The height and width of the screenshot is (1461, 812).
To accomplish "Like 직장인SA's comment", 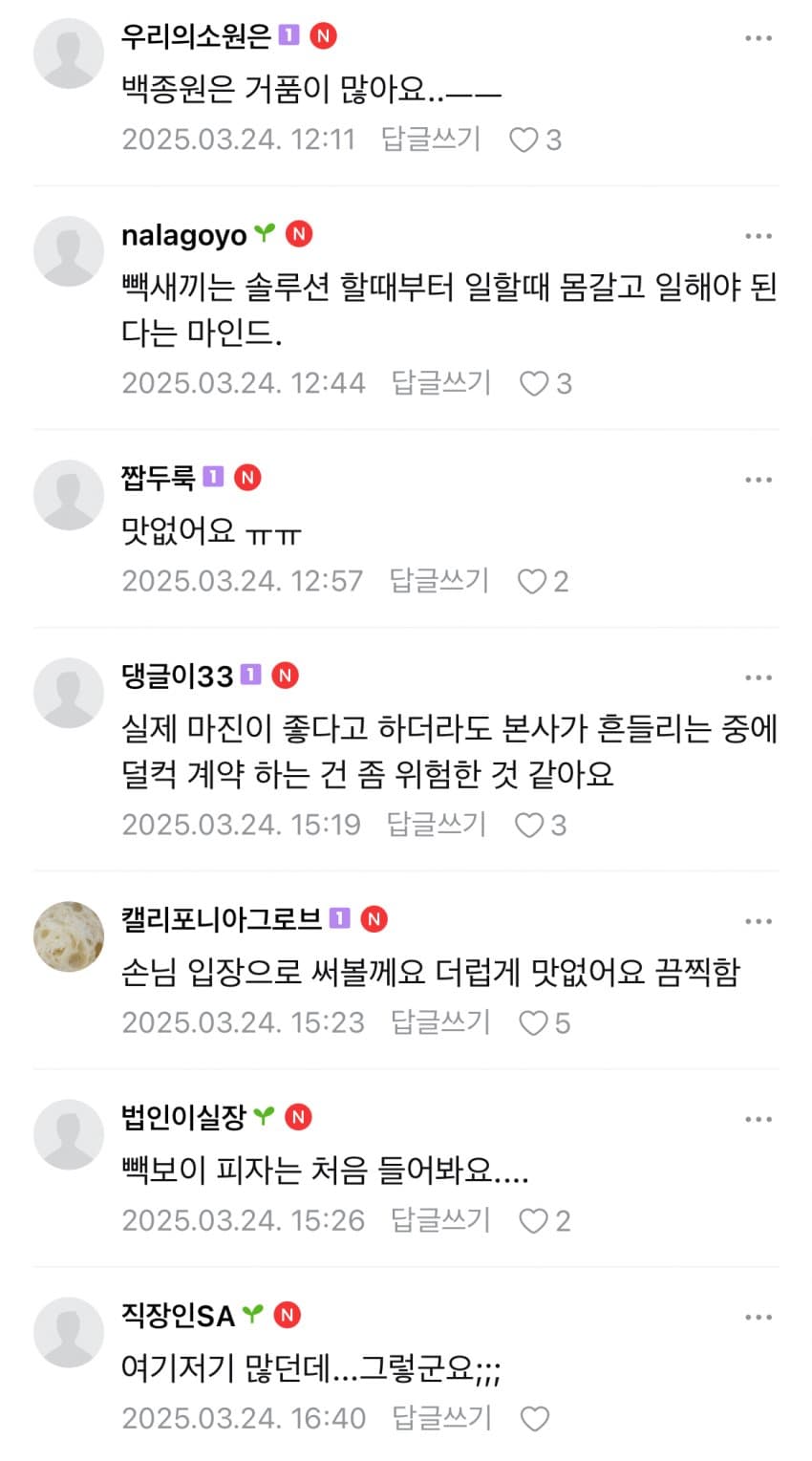I will (535, 1419).
